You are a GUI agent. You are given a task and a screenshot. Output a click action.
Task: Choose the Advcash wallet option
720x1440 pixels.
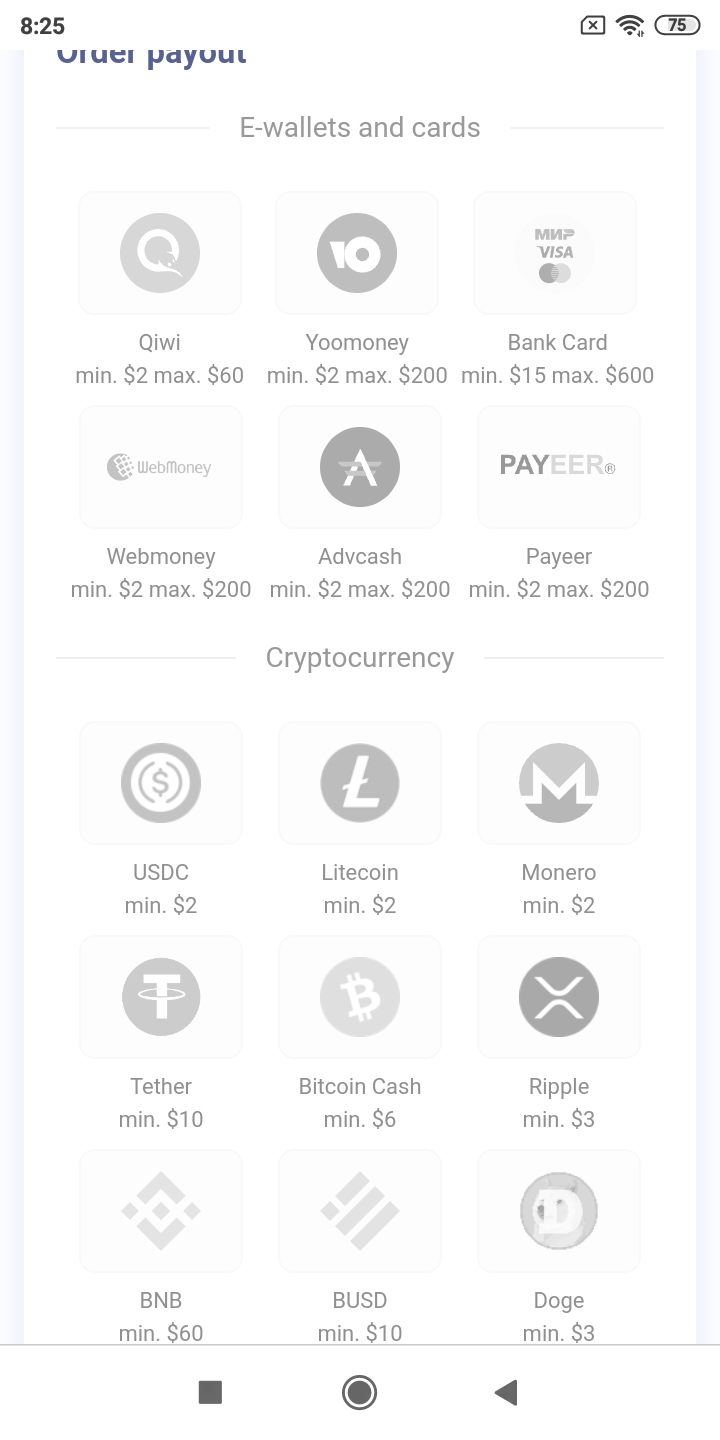(x=360, y=467)
